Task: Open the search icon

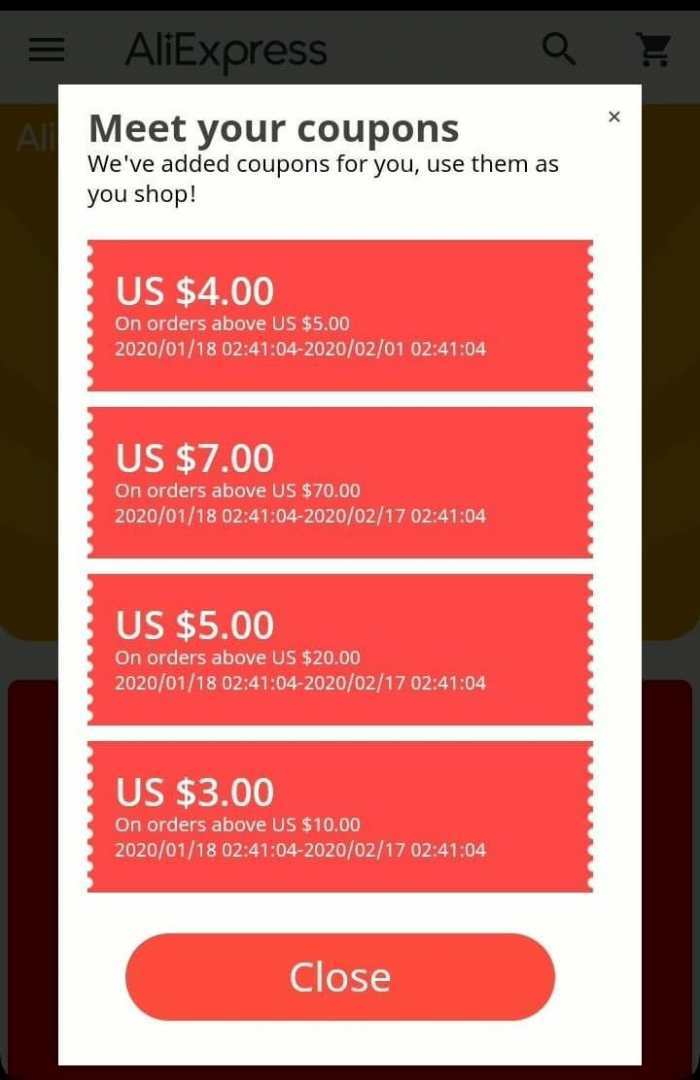Action: [559, 48]
